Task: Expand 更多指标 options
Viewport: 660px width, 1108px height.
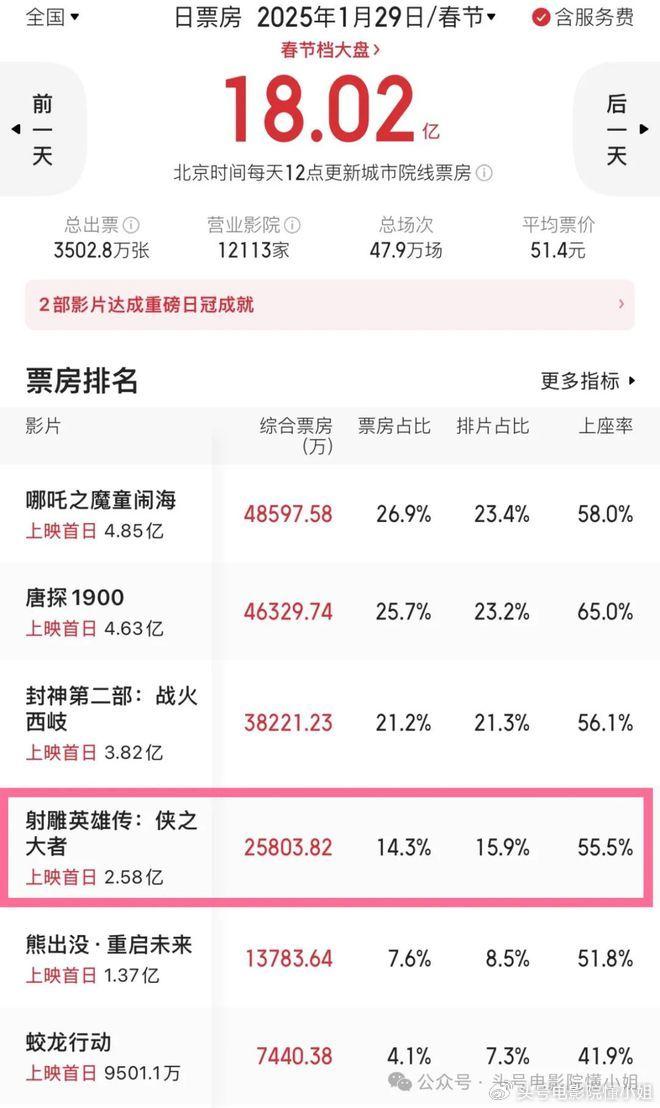Action: click(587, 381)
